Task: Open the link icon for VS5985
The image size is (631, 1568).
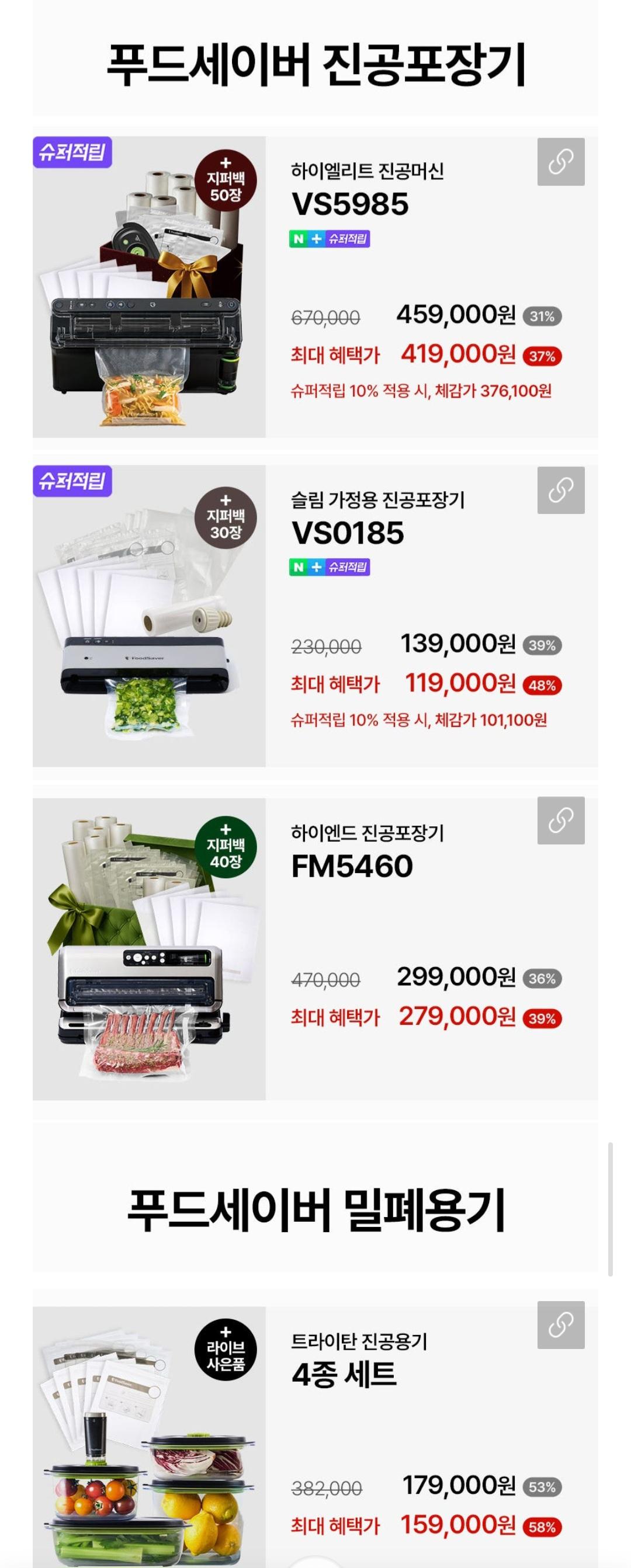Action: (560, 162)
